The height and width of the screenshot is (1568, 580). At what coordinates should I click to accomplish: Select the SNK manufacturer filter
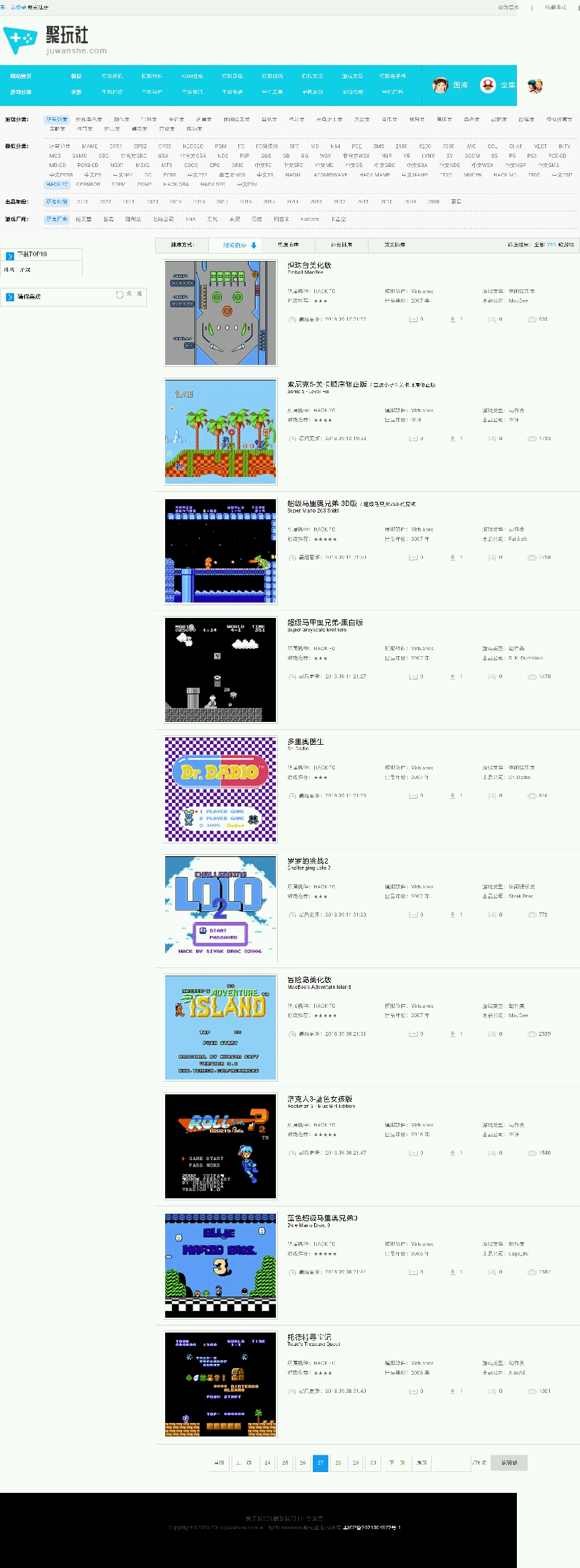coord(191,219)
